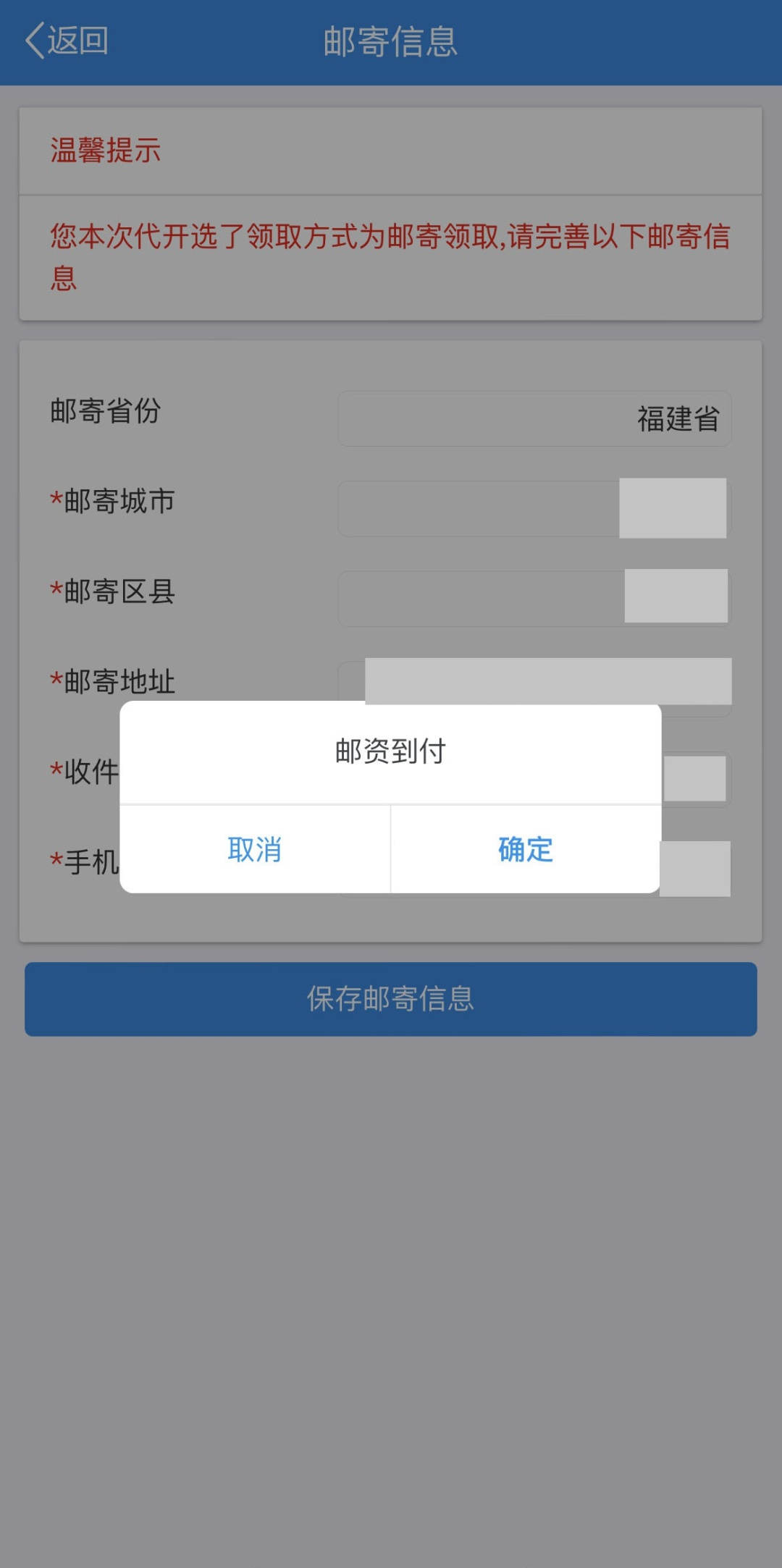Open the 邮寄区县 picker field

534,598
